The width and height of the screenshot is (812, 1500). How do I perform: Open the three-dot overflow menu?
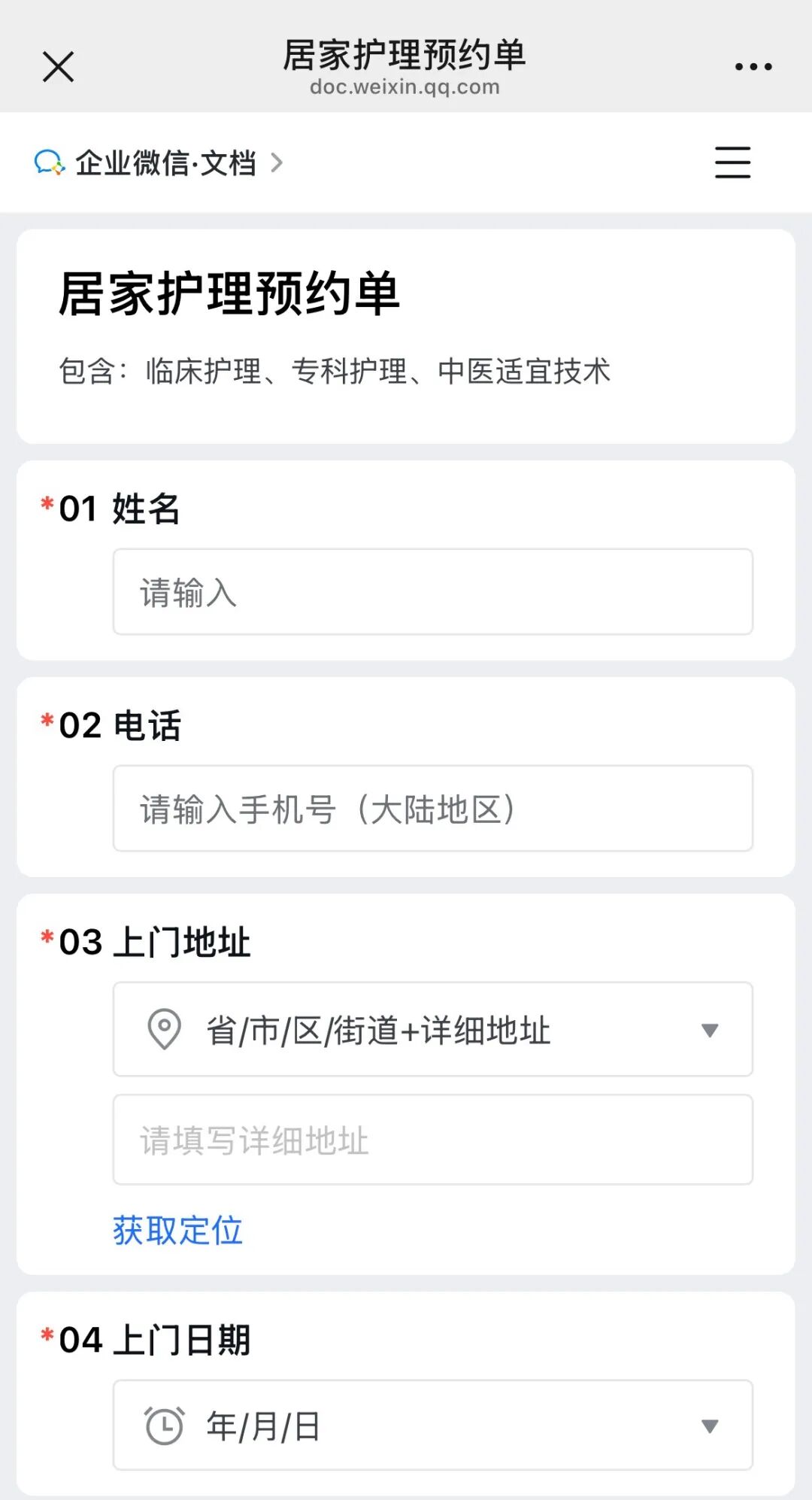pos(753,66)
